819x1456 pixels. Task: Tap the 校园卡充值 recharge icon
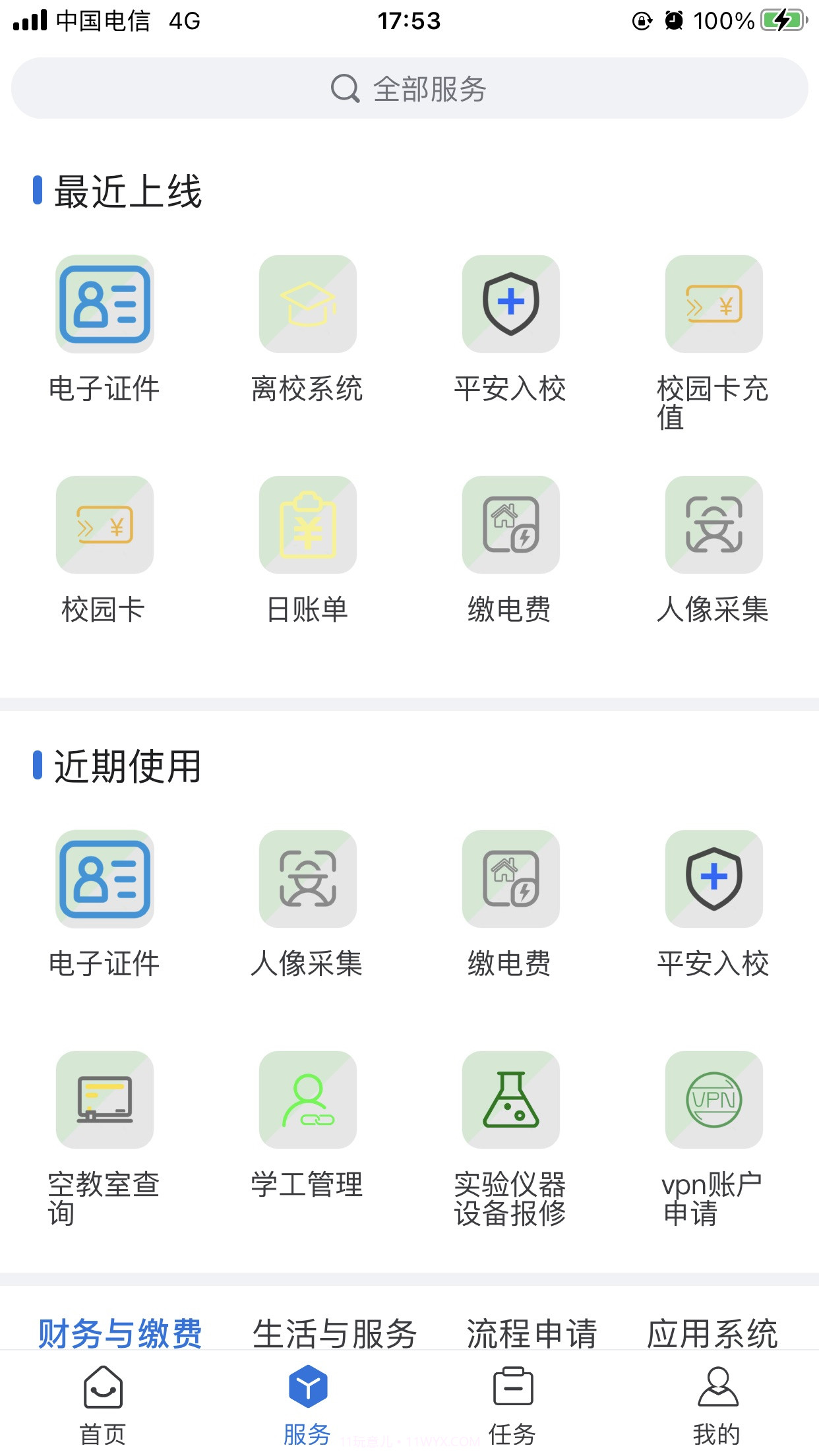(713, 305)
